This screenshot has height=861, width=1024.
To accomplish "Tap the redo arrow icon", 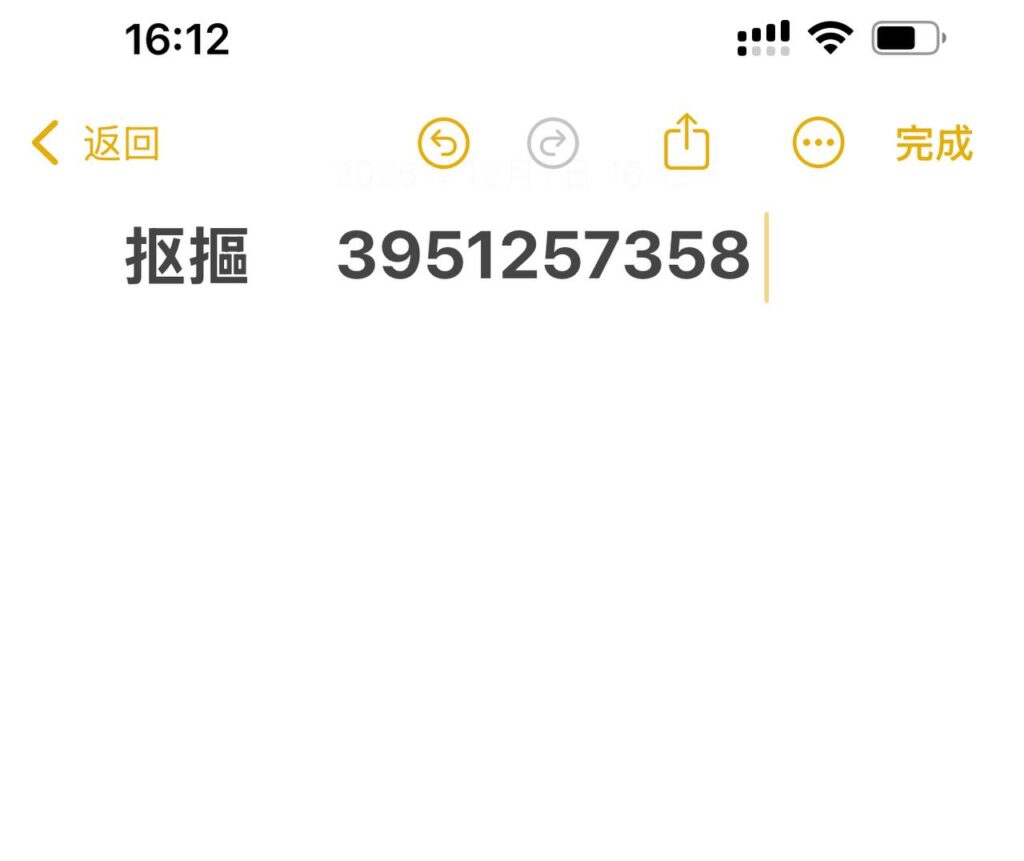I will click(552, 144).
